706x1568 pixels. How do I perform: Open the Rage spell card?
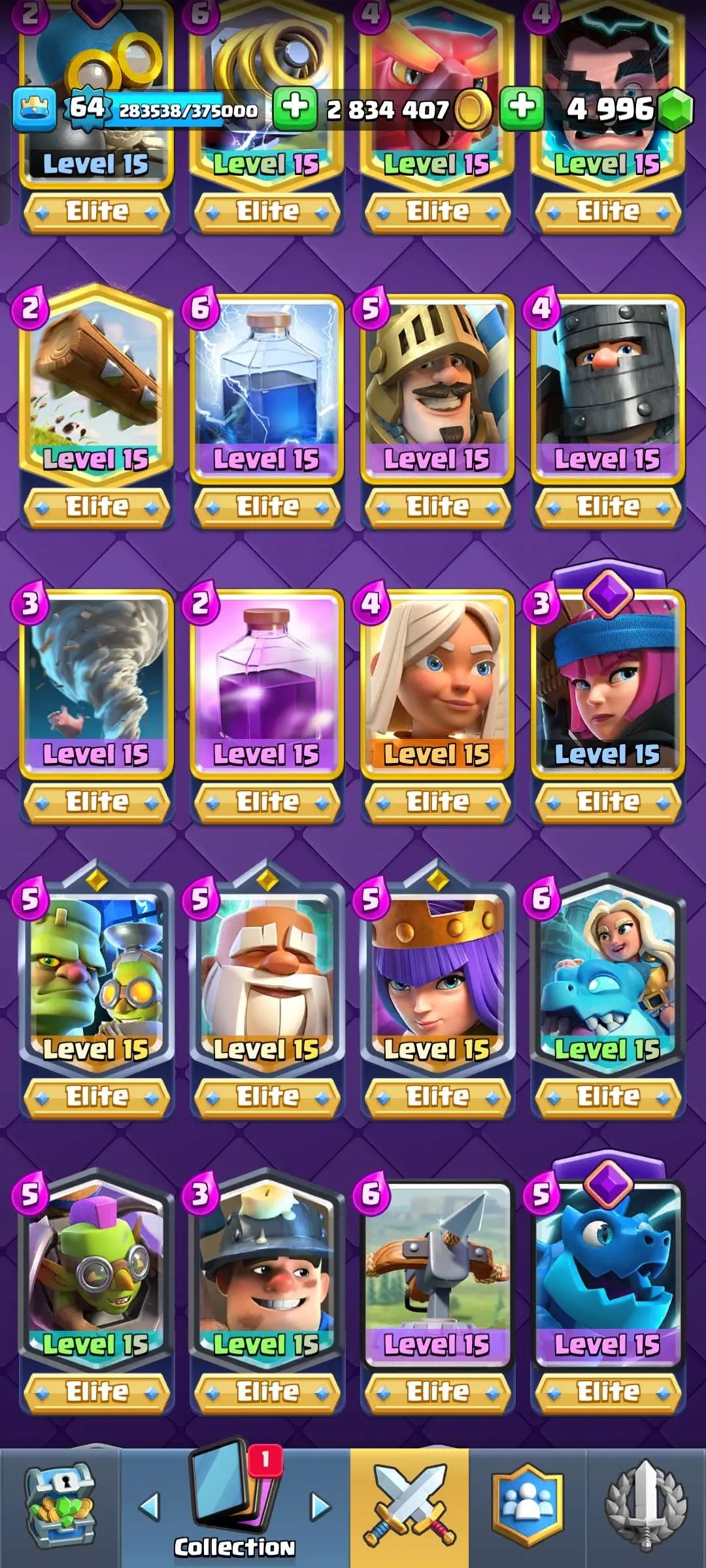[x=267, y=679]
